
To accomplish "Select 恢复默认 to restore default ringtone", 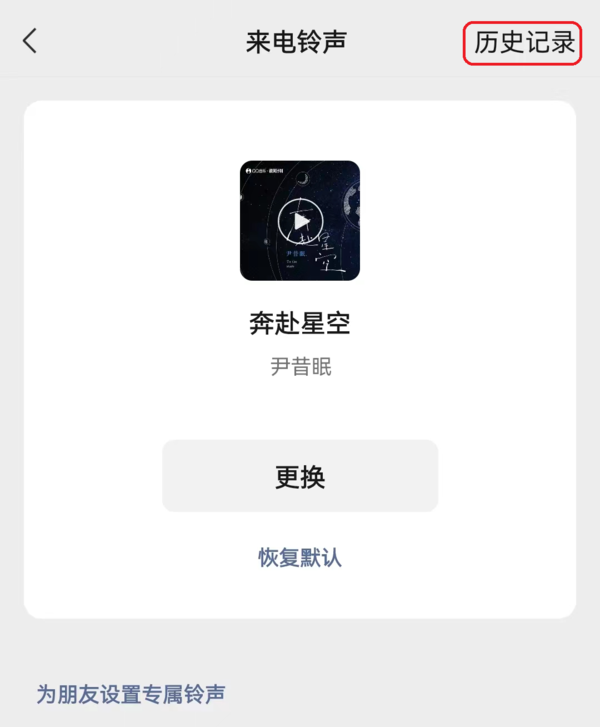I will coord(300,557).
